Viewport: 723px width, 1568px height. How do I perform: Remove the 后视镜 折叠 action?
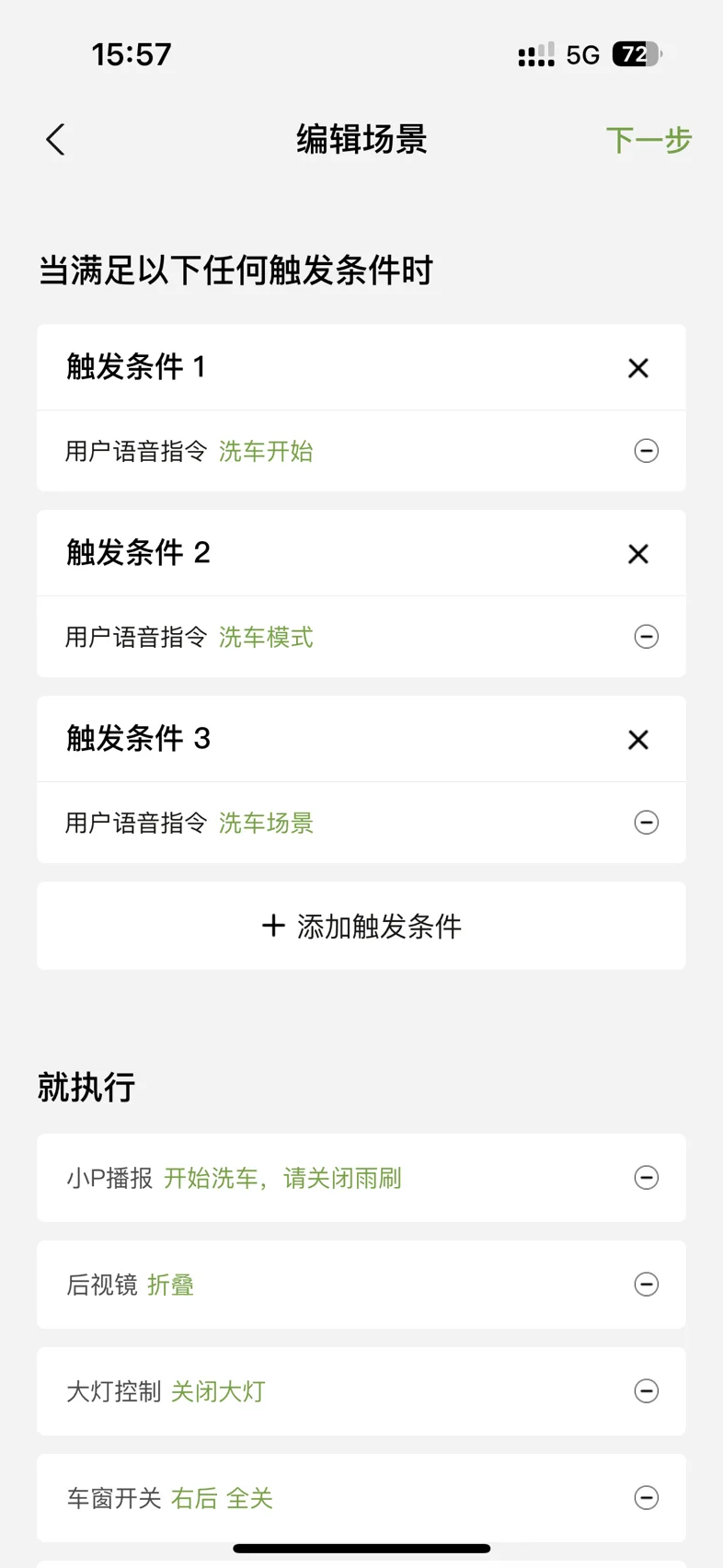[647, 1285]
